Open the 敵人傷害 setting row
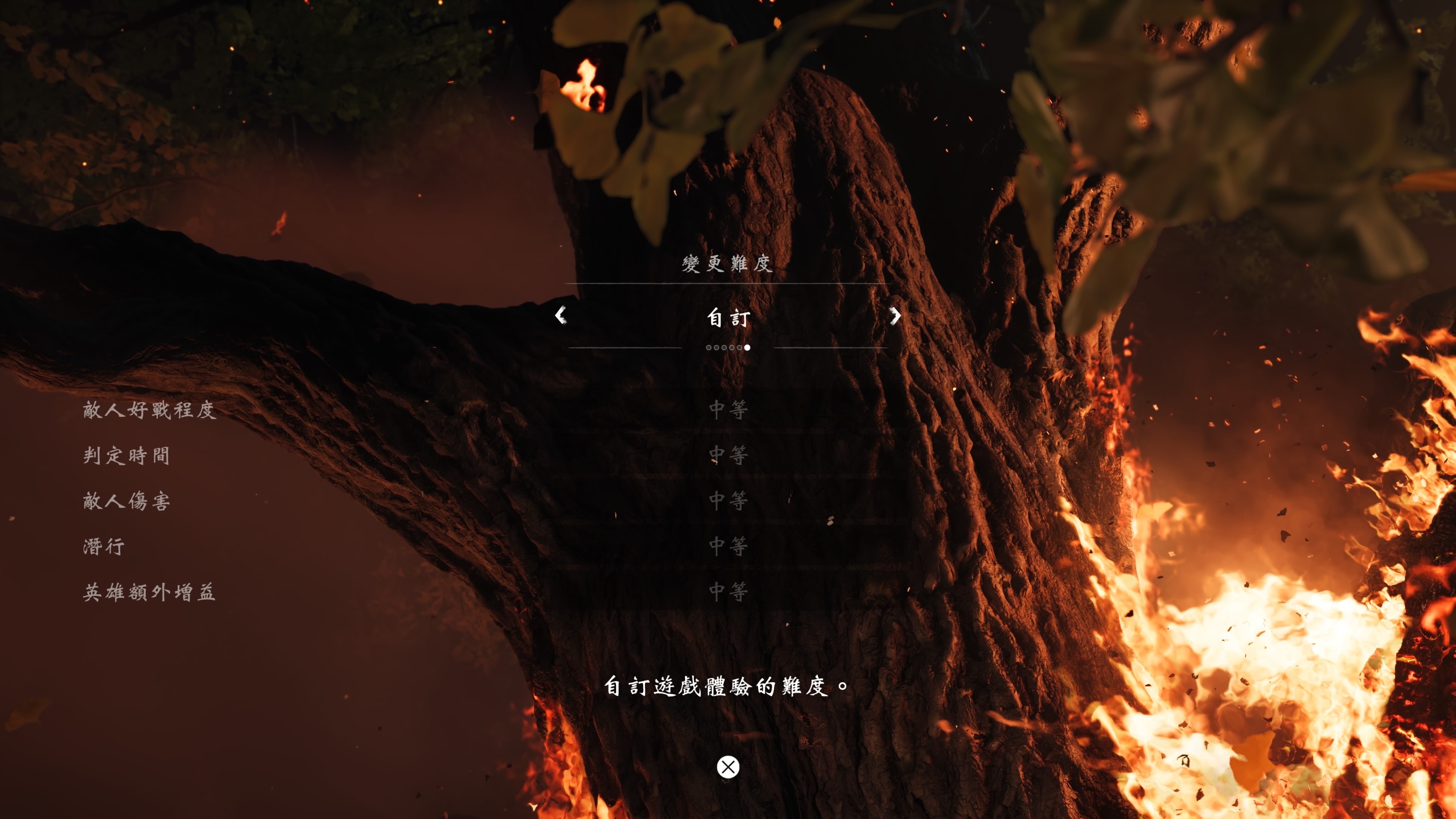The width and height of the screenshot is (1456, 819). (x=127, y=501)
